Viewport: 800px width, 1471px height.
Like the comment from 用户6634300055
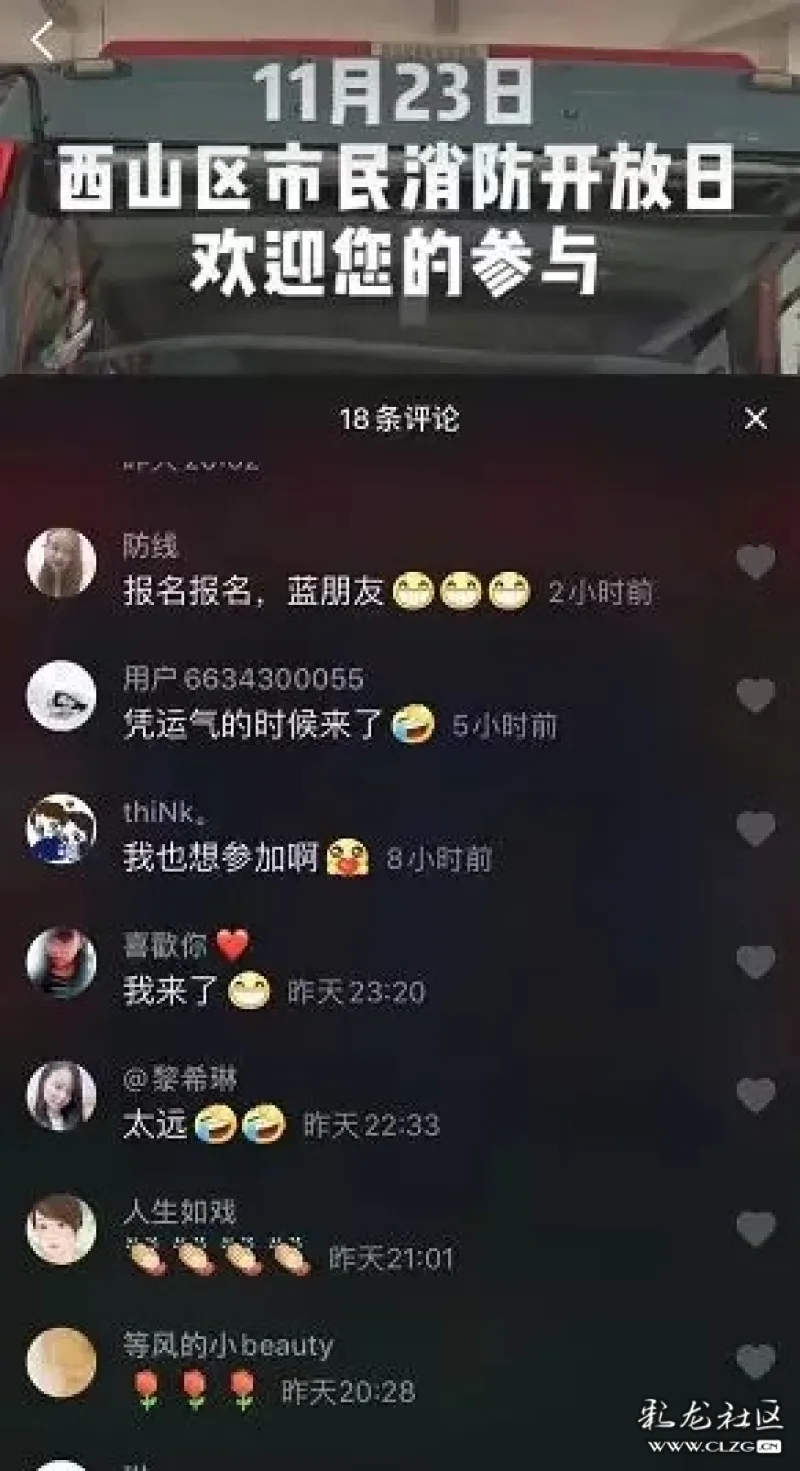[756, 695]
